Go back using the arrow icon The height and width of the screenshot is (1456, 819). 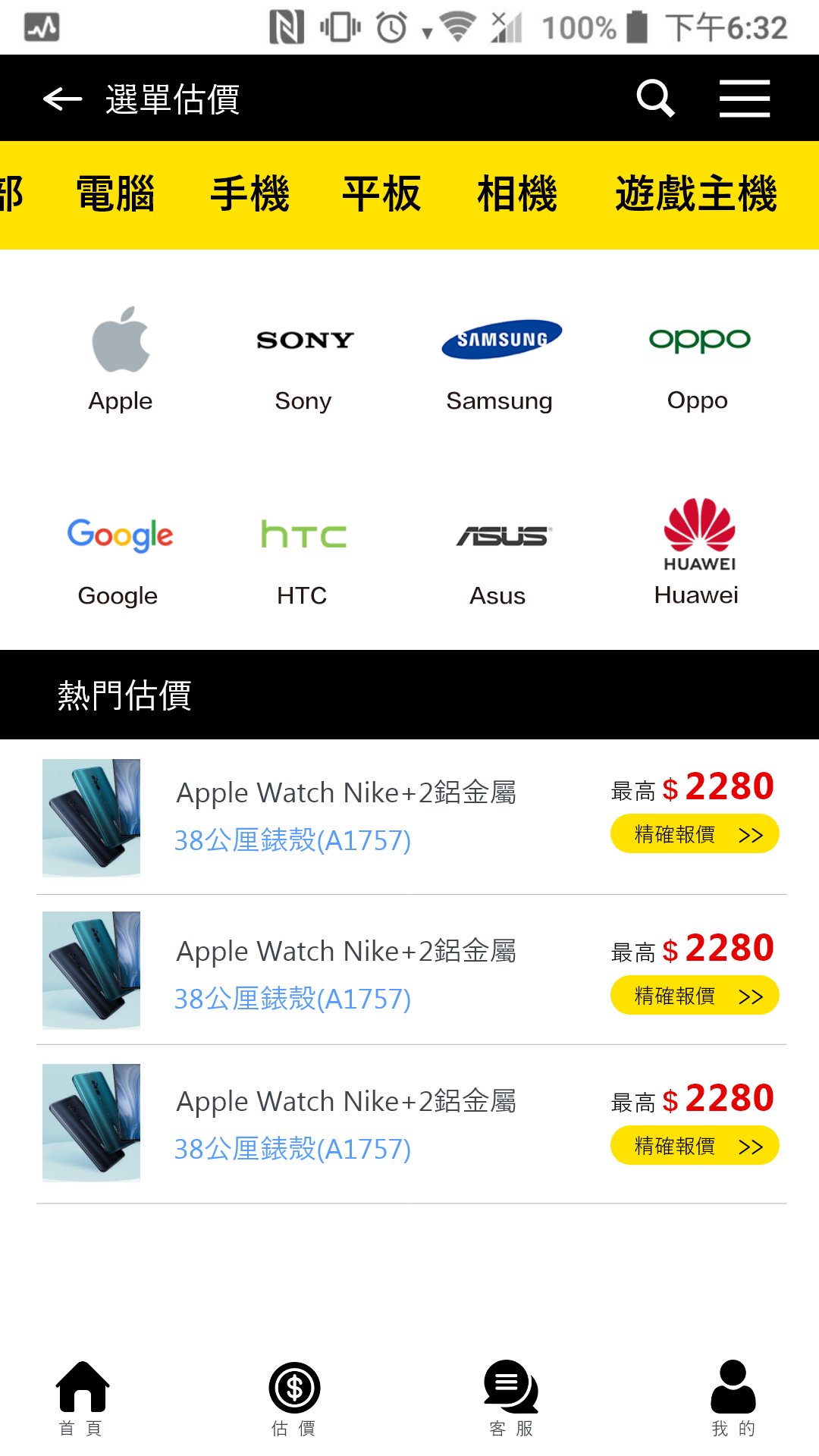coord(62,99)
